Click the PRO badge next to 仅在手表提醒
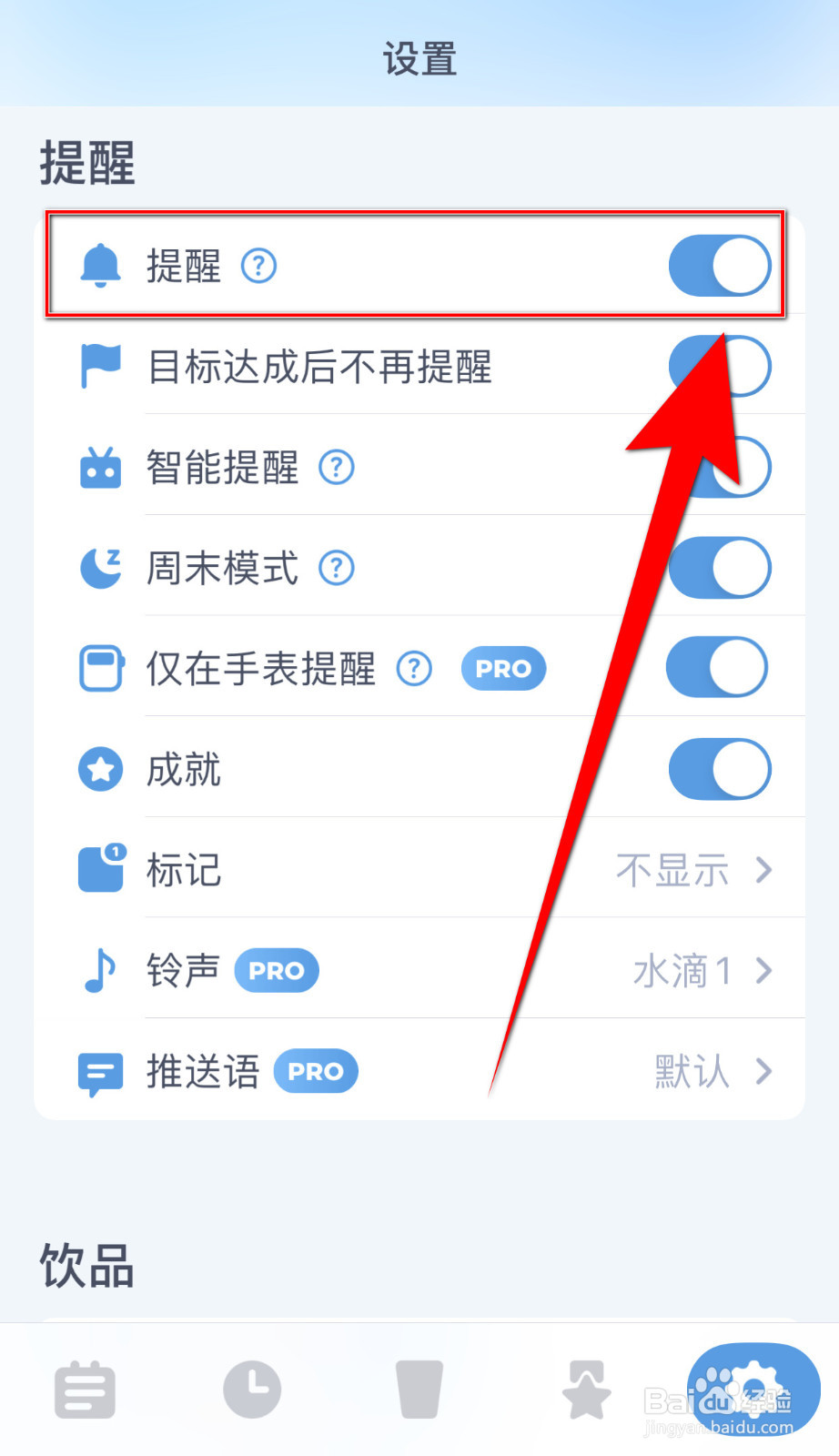Image resolution: width=839 pixels, height=1456 pixels. coord(503,669)
